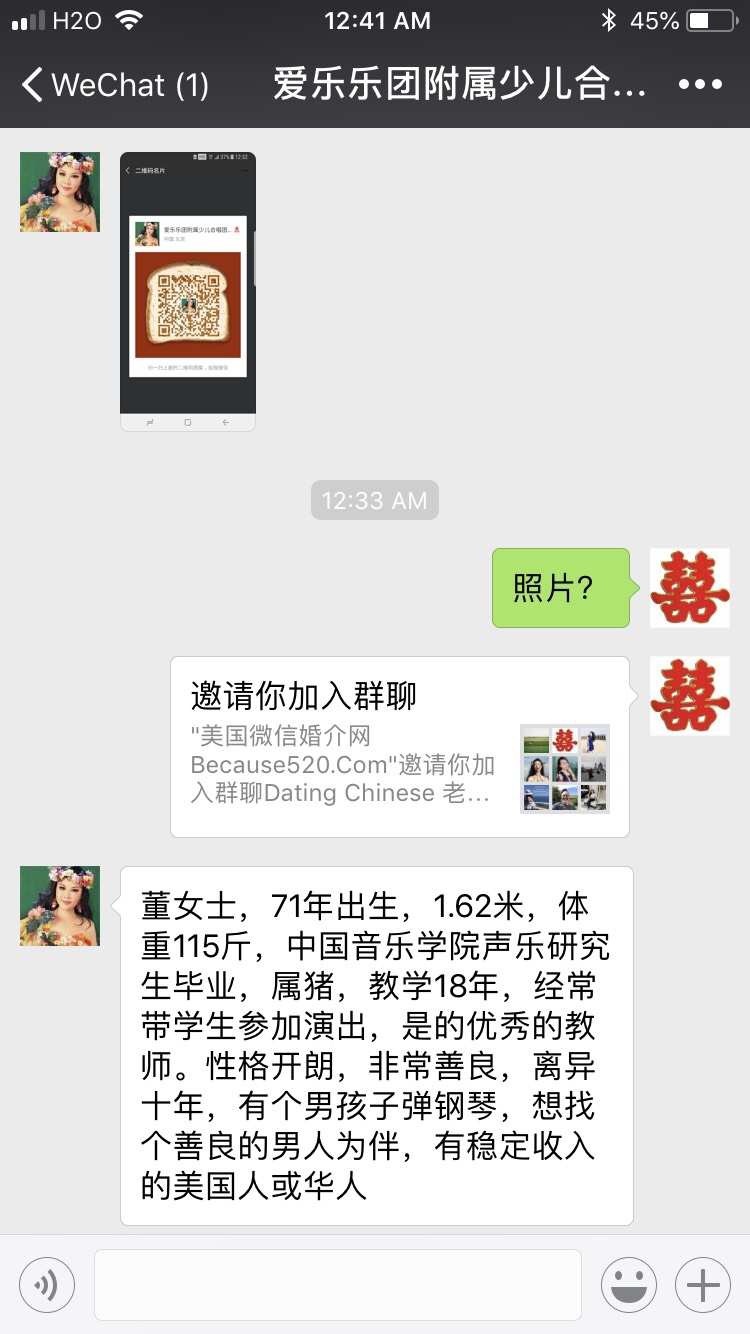Focus the message text field

[338, 1284]
